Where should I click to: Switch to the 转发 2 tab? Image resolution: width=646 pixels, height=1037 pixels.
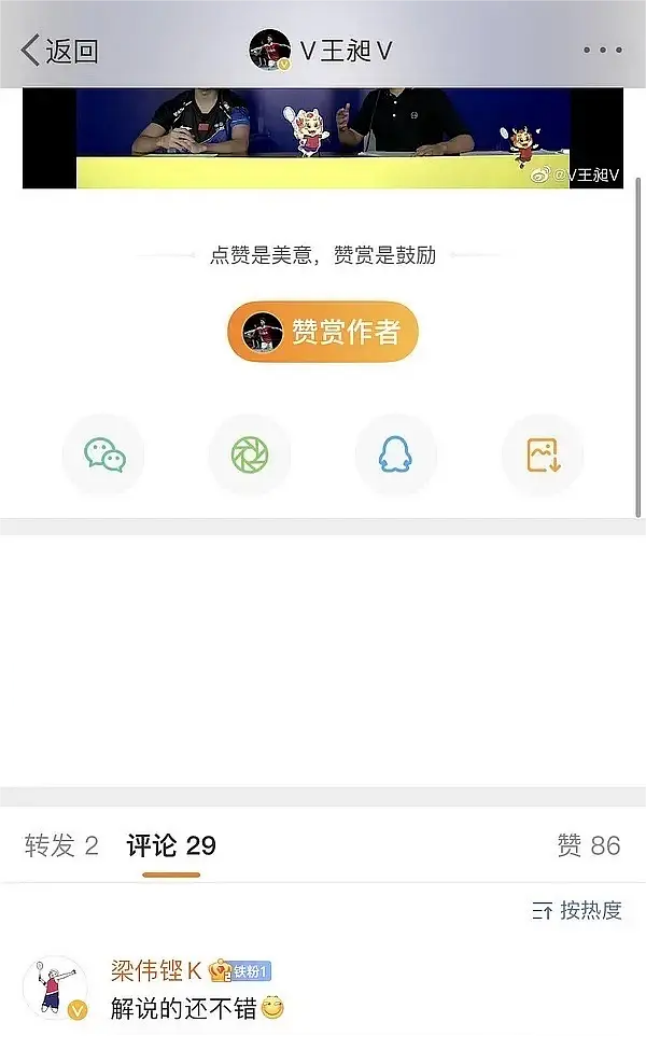point(61,846)
